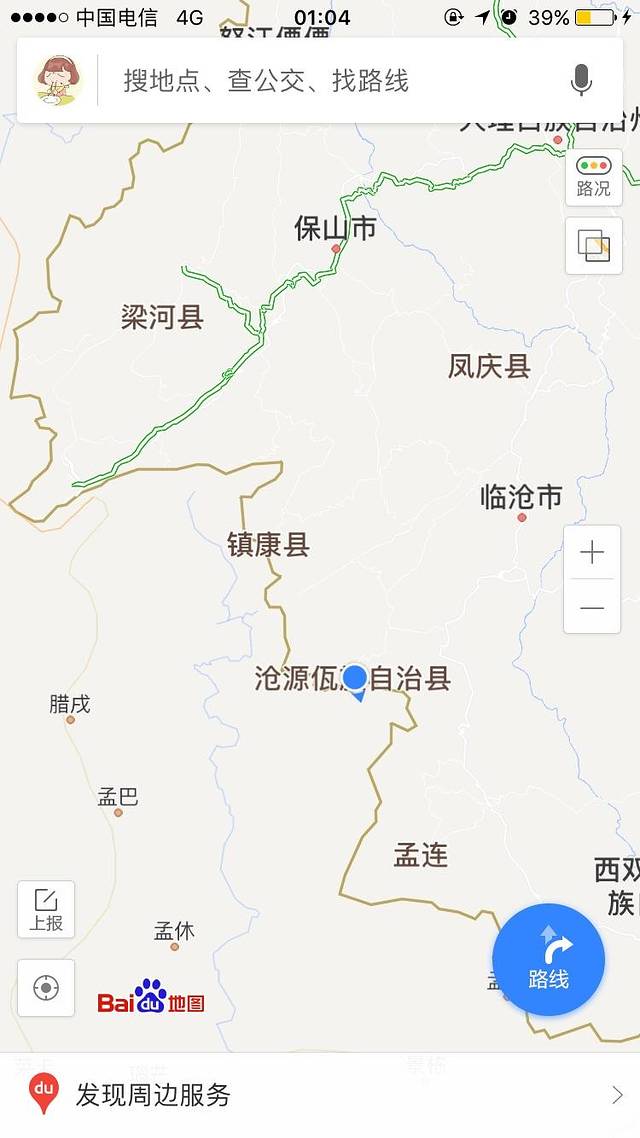Toggle the 路况 traffic layer

pyautogui.click(x=593, y=177)
